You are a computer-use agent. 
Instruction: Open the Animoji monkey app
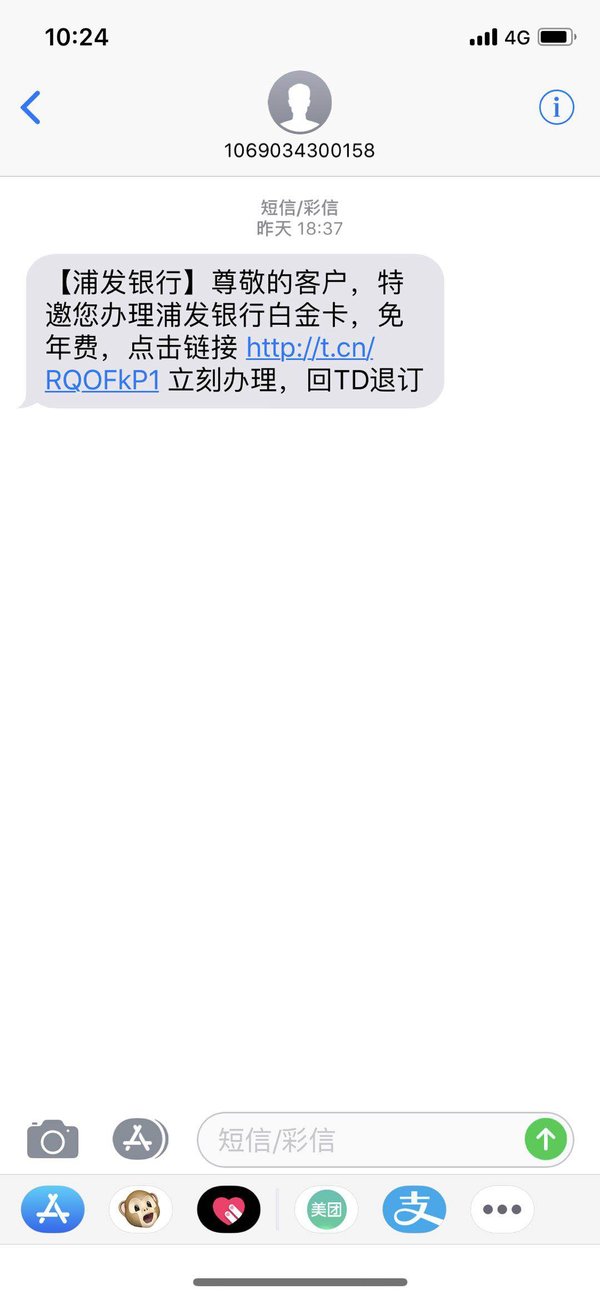[x=141, y=1210]
